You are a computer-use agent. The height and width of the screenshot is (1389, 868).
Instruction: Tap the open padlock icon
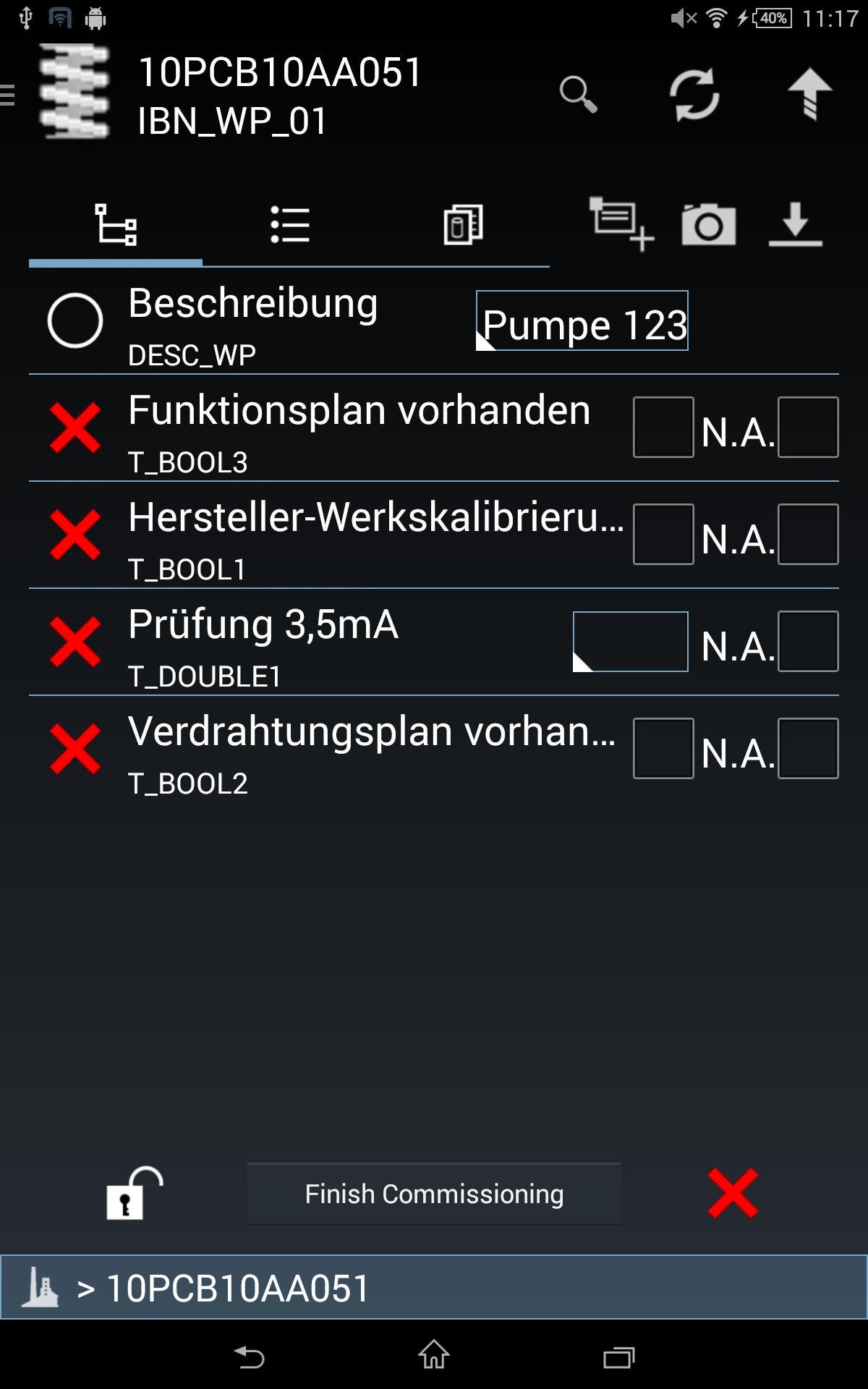tap(133, 1194)
